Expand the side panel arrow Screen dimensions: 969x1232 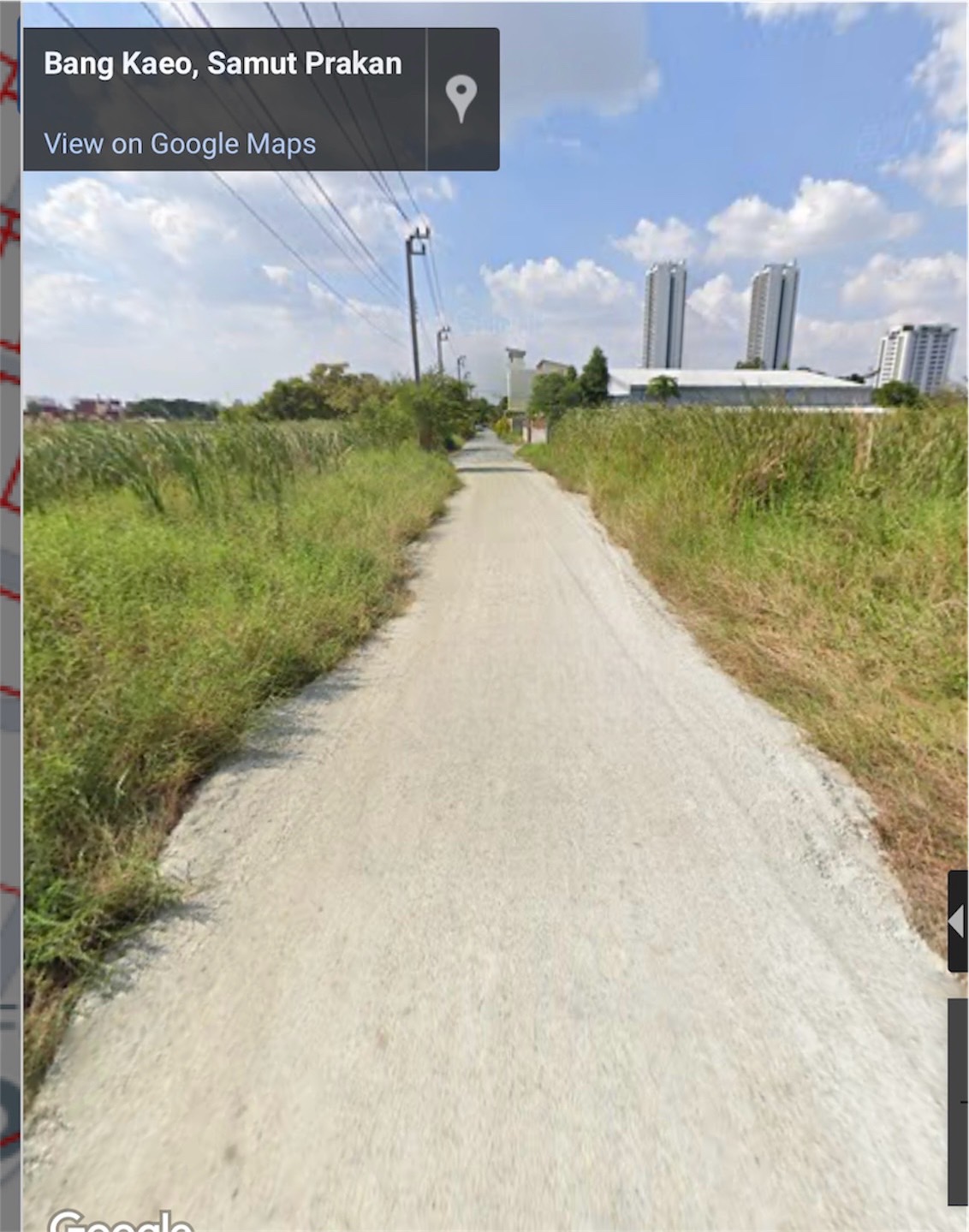tap(957, 921)
